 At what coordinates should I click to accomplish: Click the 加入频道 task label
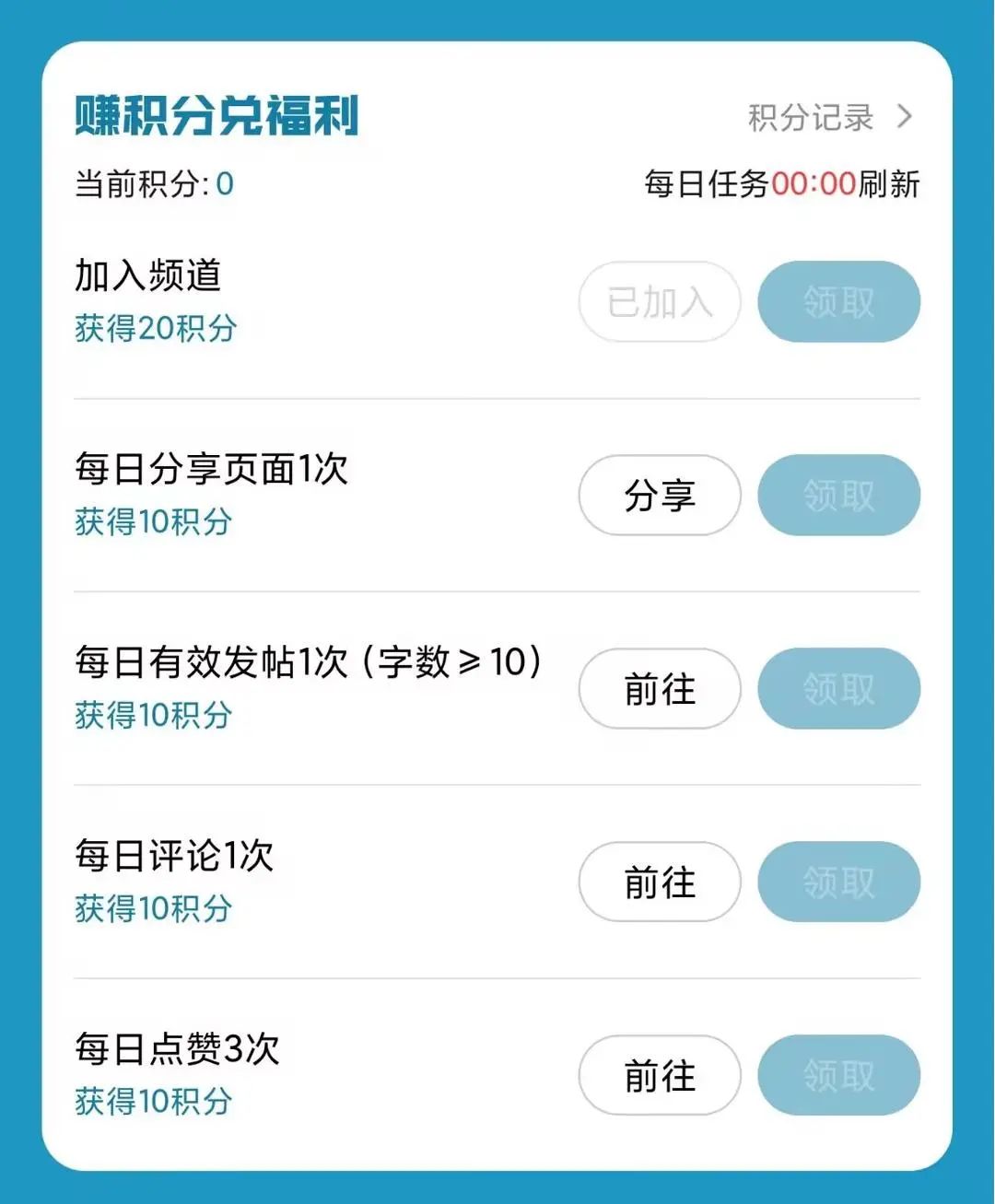click(147, 275)
